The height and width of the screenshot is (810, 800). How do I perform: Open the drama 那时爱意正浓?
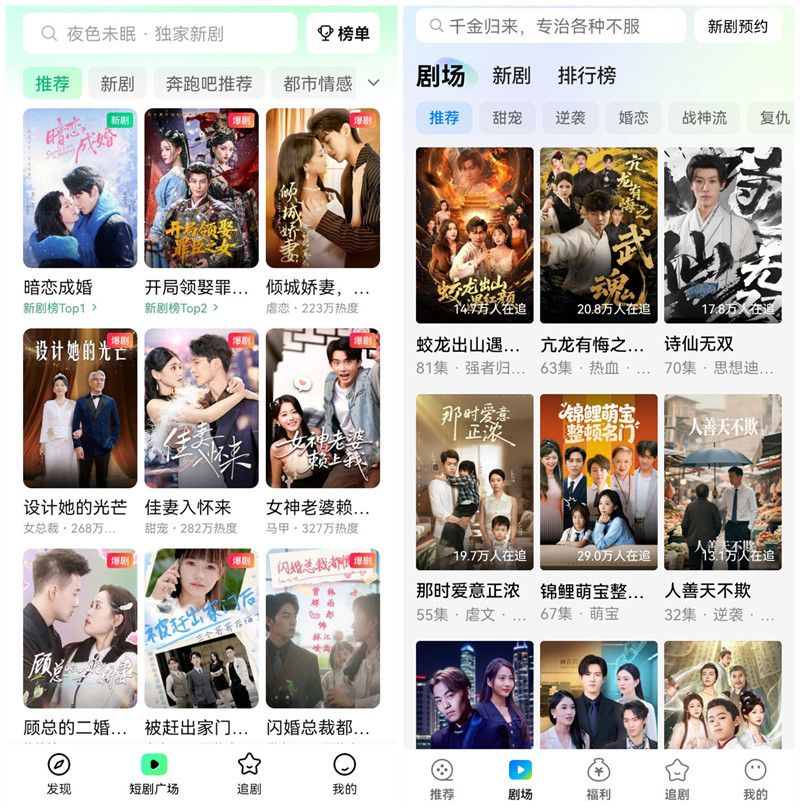[x=474, y=480]
